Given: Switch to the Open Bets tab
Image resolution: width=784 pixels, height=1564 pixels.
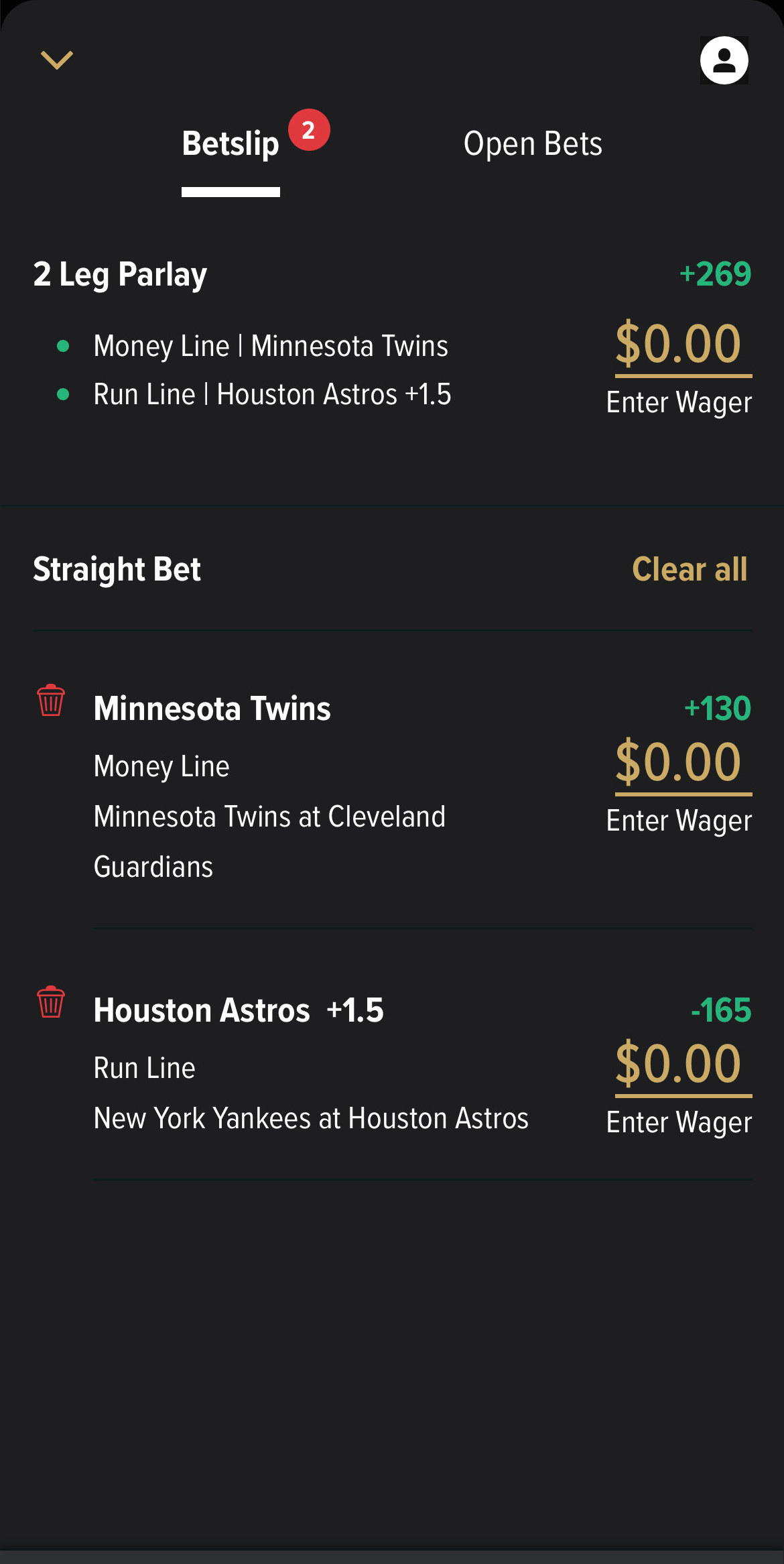Looking at the screenshot, I should (x=533, y=144).
